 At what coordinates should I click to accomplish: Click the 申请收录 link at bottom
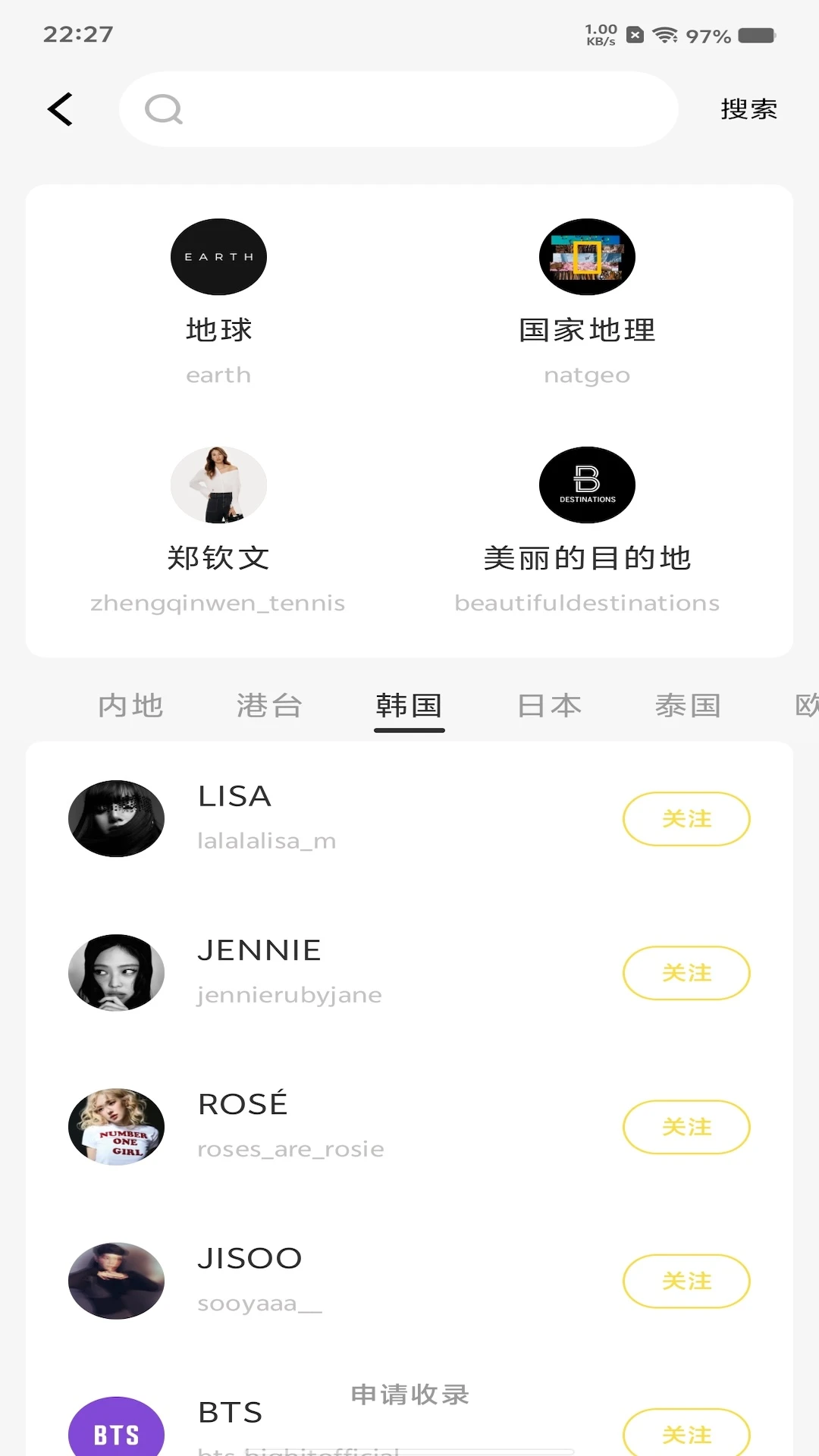coord(409,1394)
